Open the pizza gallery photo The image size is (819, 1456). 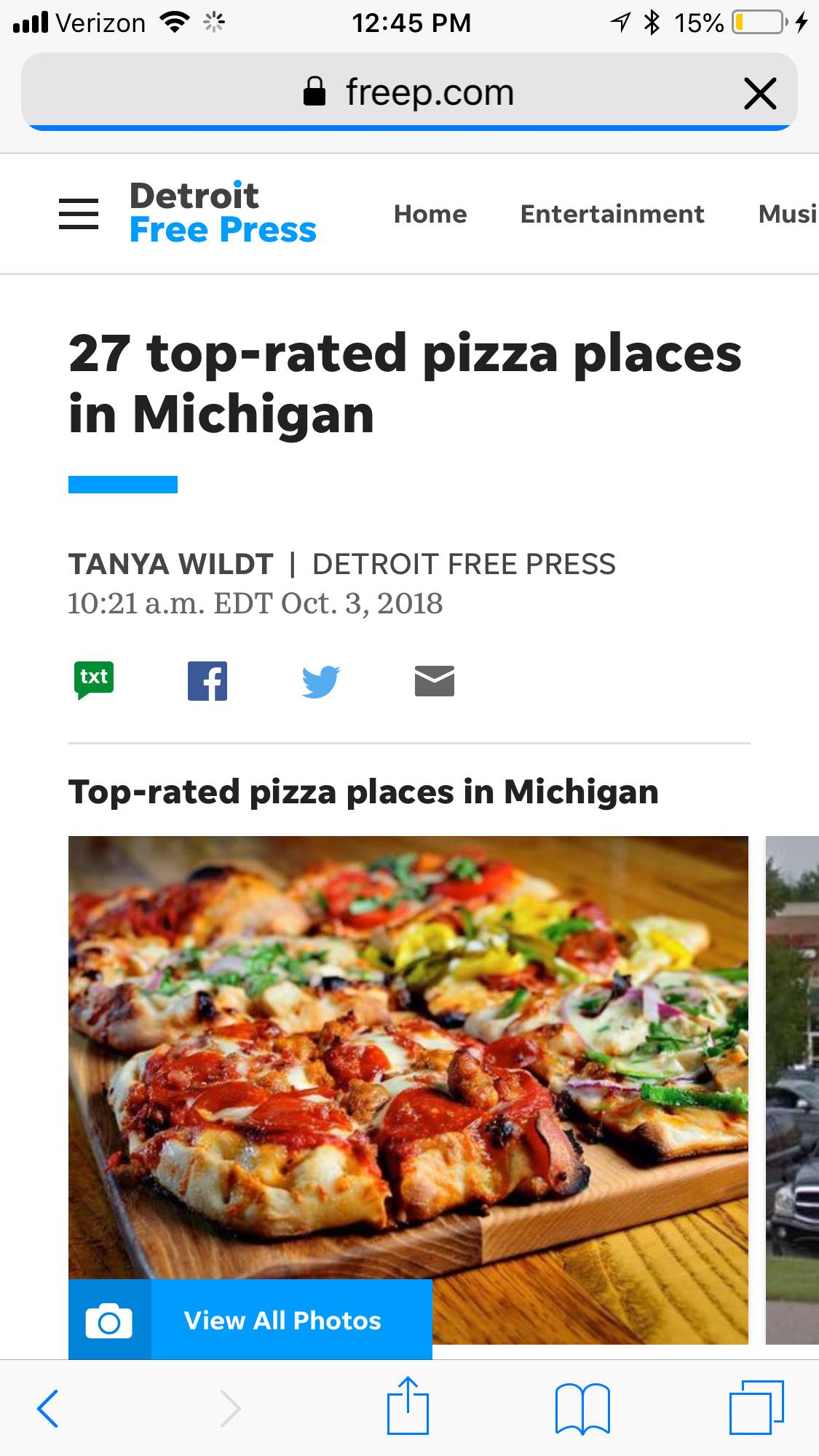(x=408, y=1055)
